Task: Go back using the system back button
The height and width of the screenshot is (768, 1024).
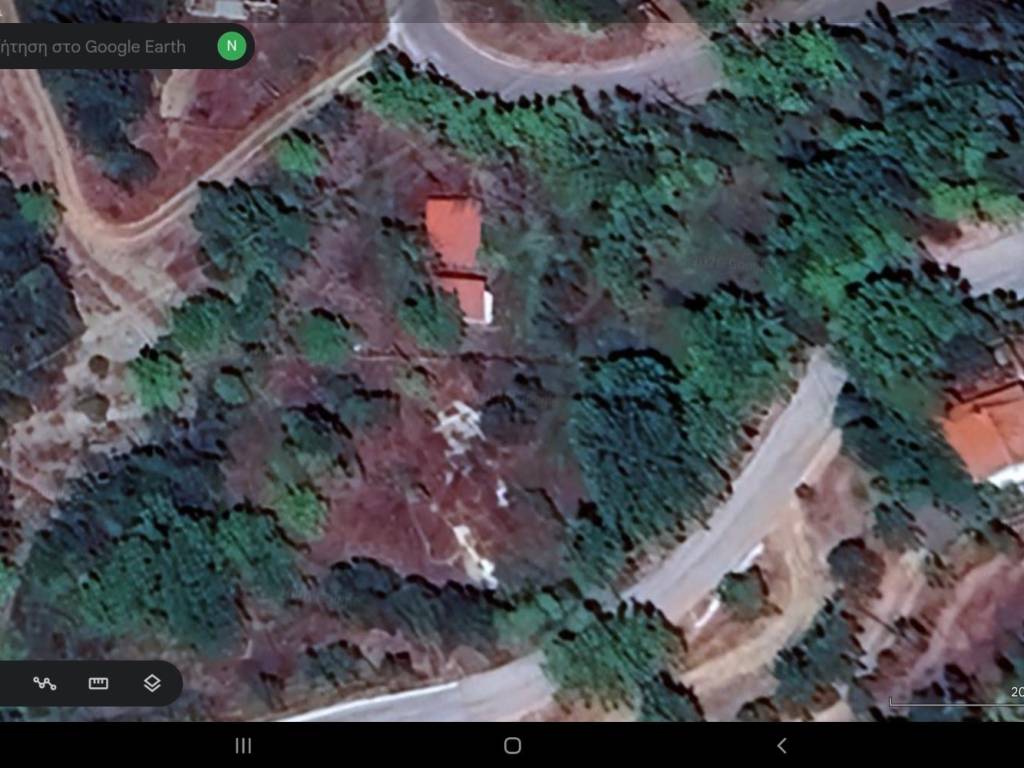Action: click(781, 745)
